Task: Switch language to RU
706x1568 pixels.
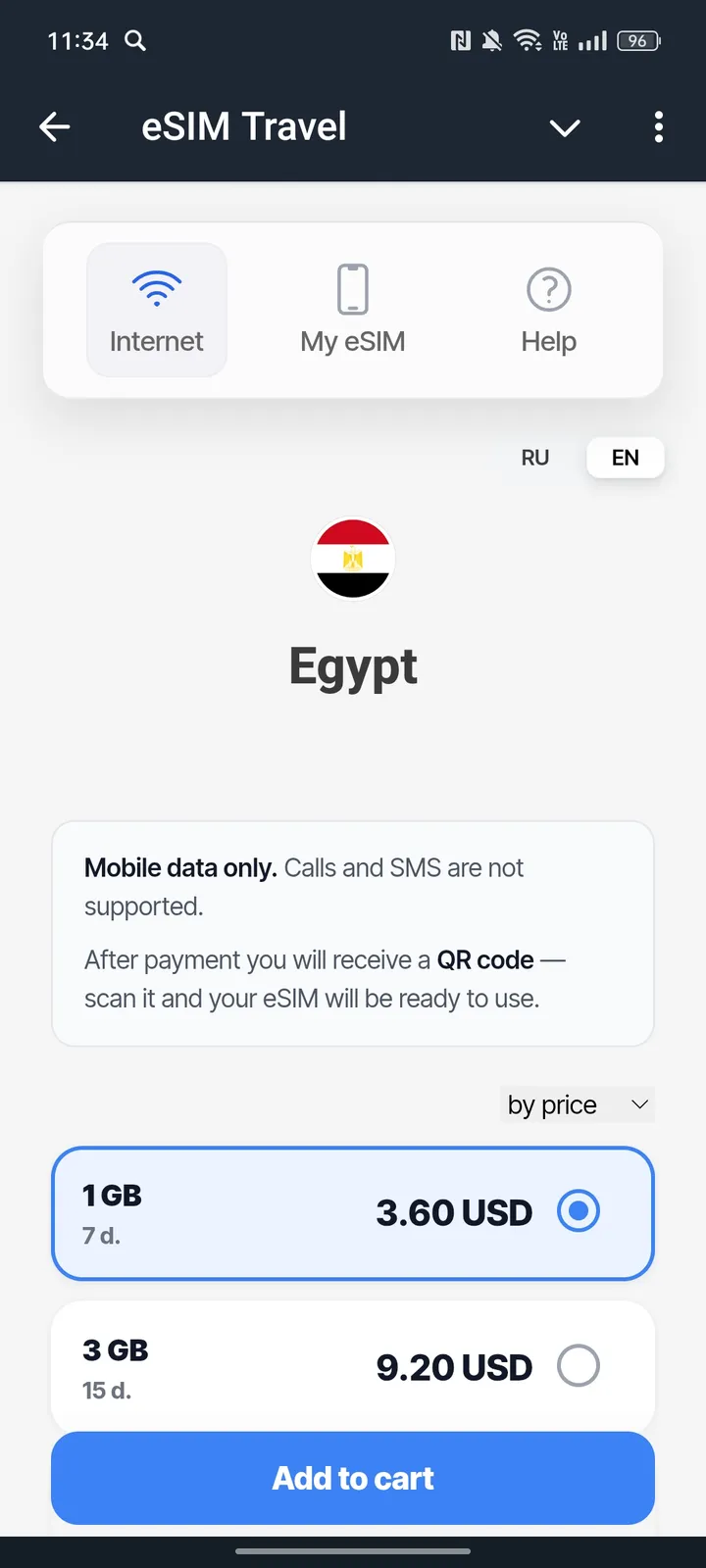Action: [535, 458]
